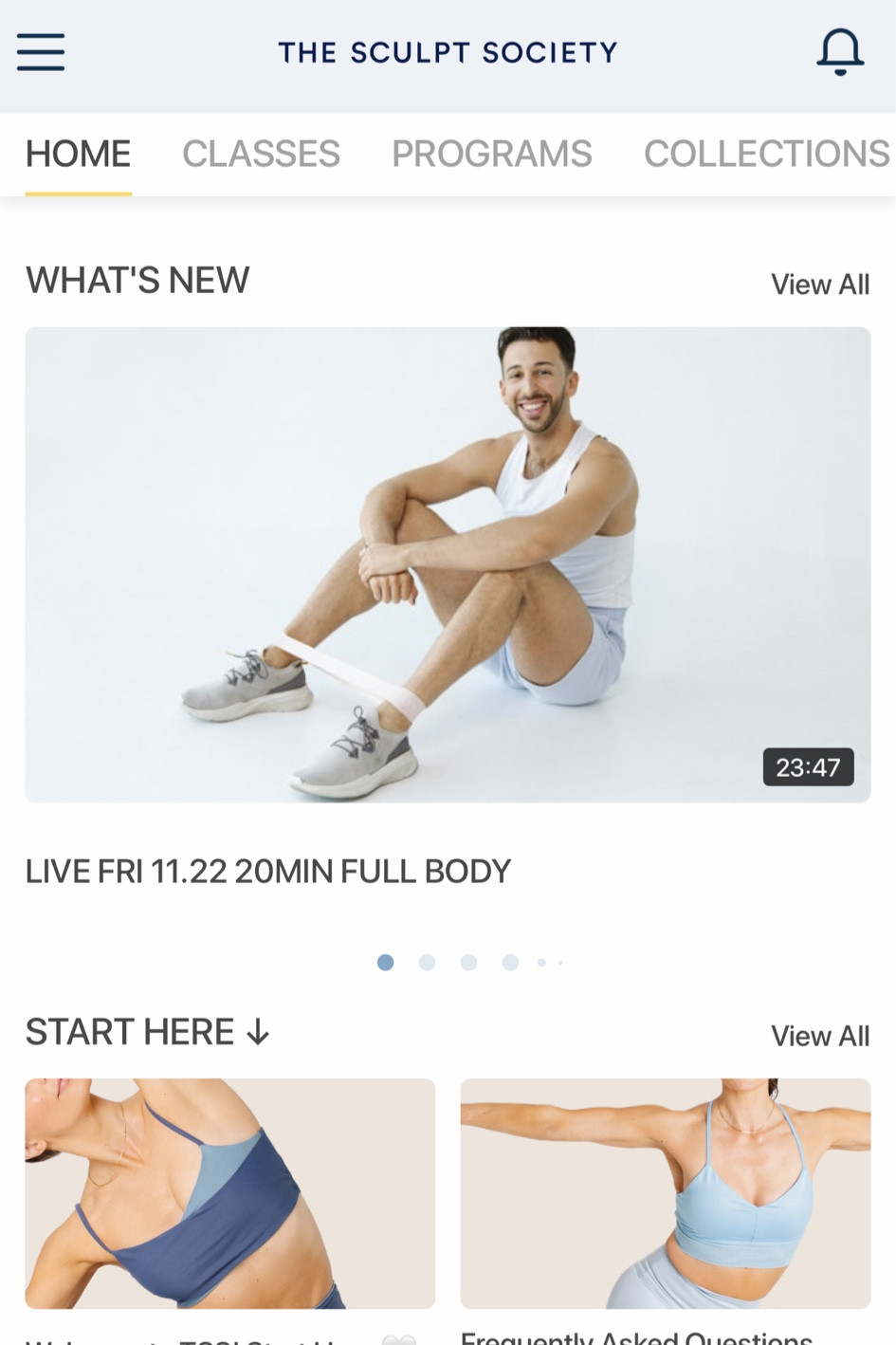Viewport: 896px width, 1345px height.
Task: View all What's New classes
Action: pyautogui.click(x=819, y=284)
